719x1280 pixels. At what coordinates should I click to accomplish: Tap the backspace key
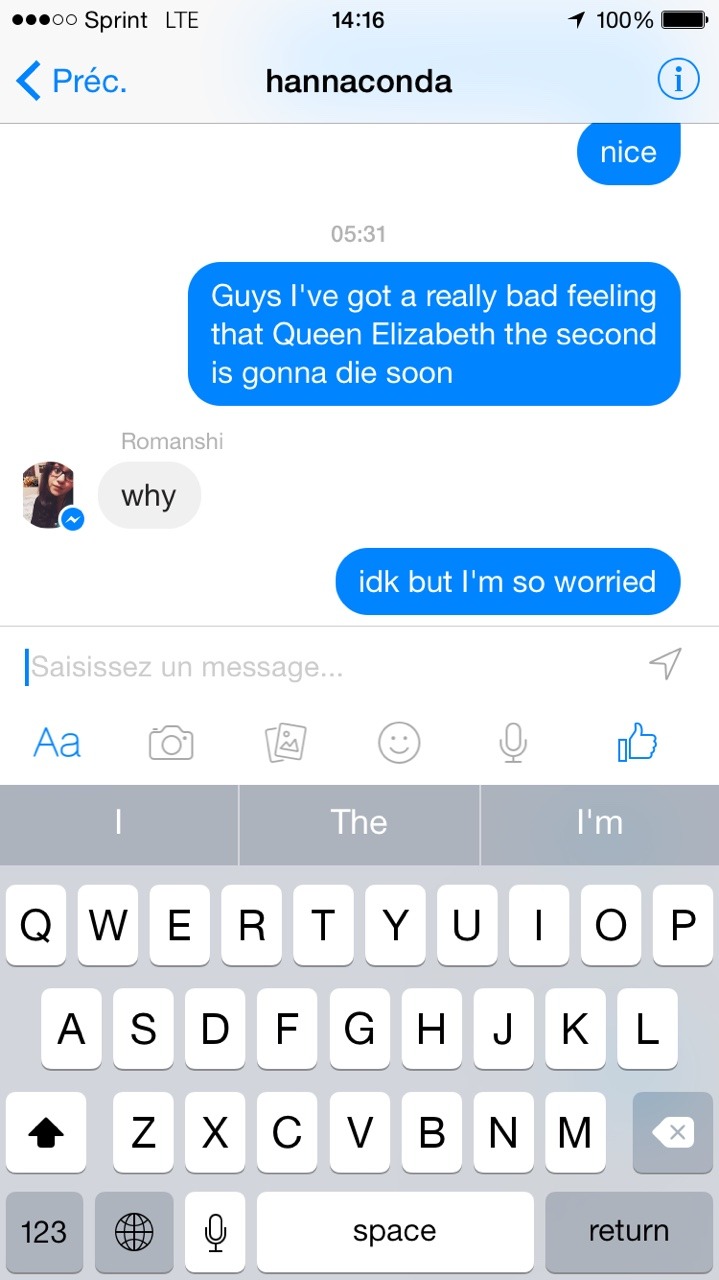(673, 1133)
